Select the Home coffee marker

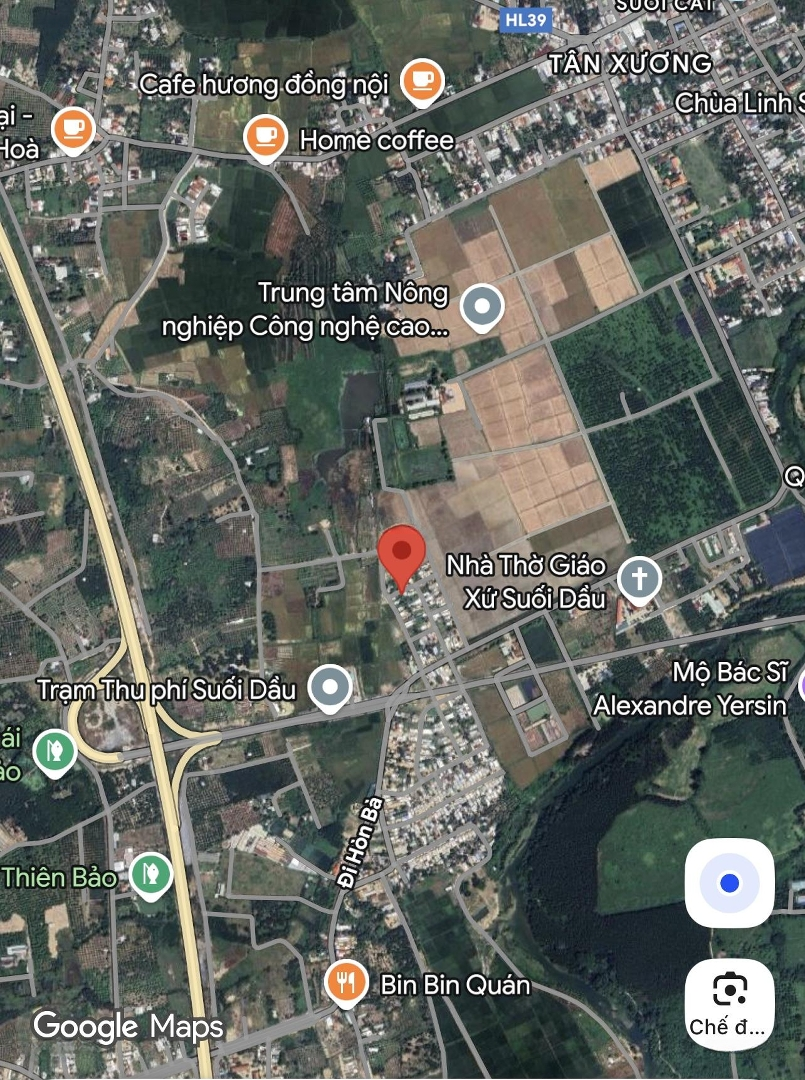coord(265,136)
